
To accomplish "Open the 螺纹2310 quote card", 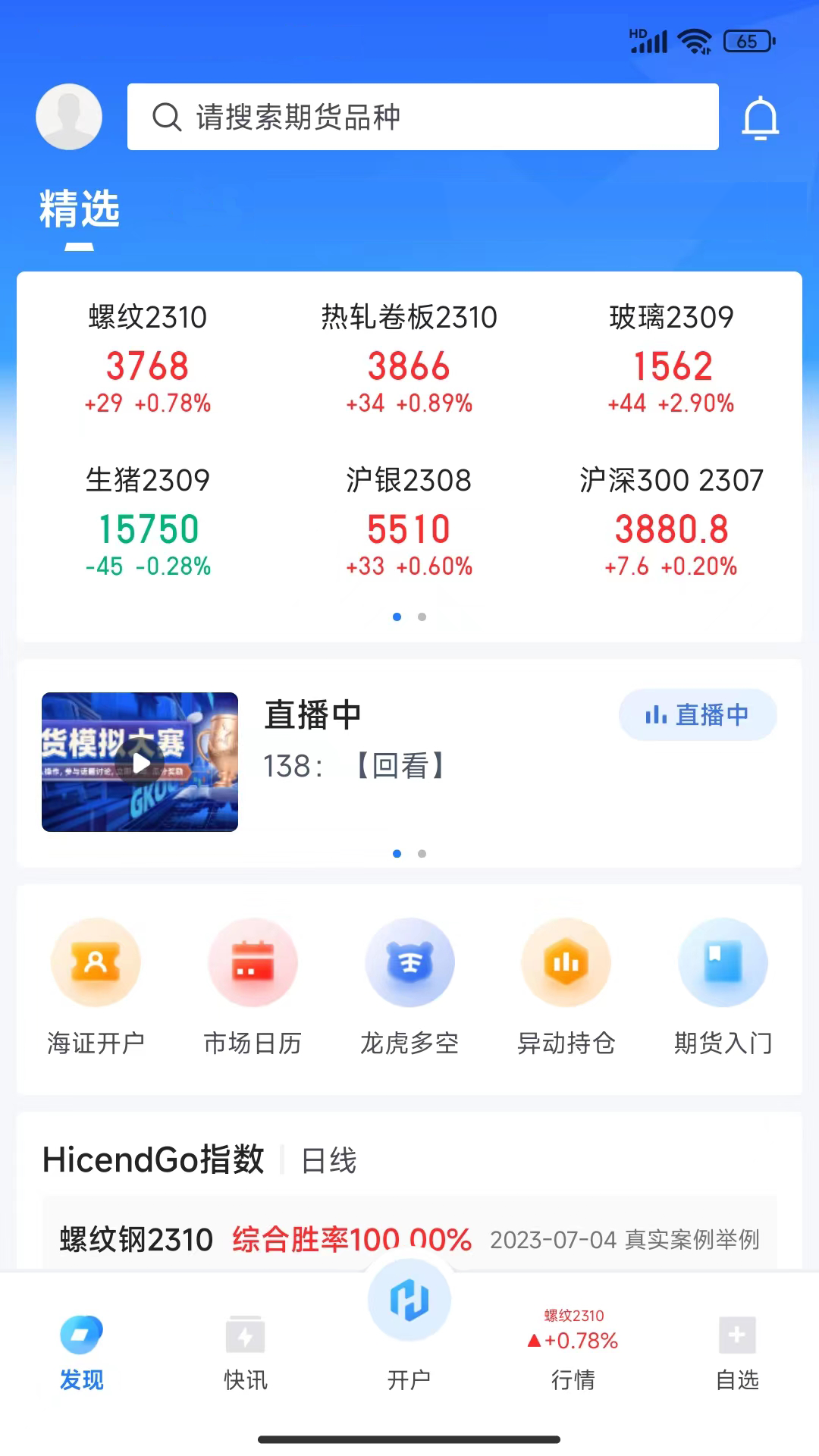I will click(148, 359).
